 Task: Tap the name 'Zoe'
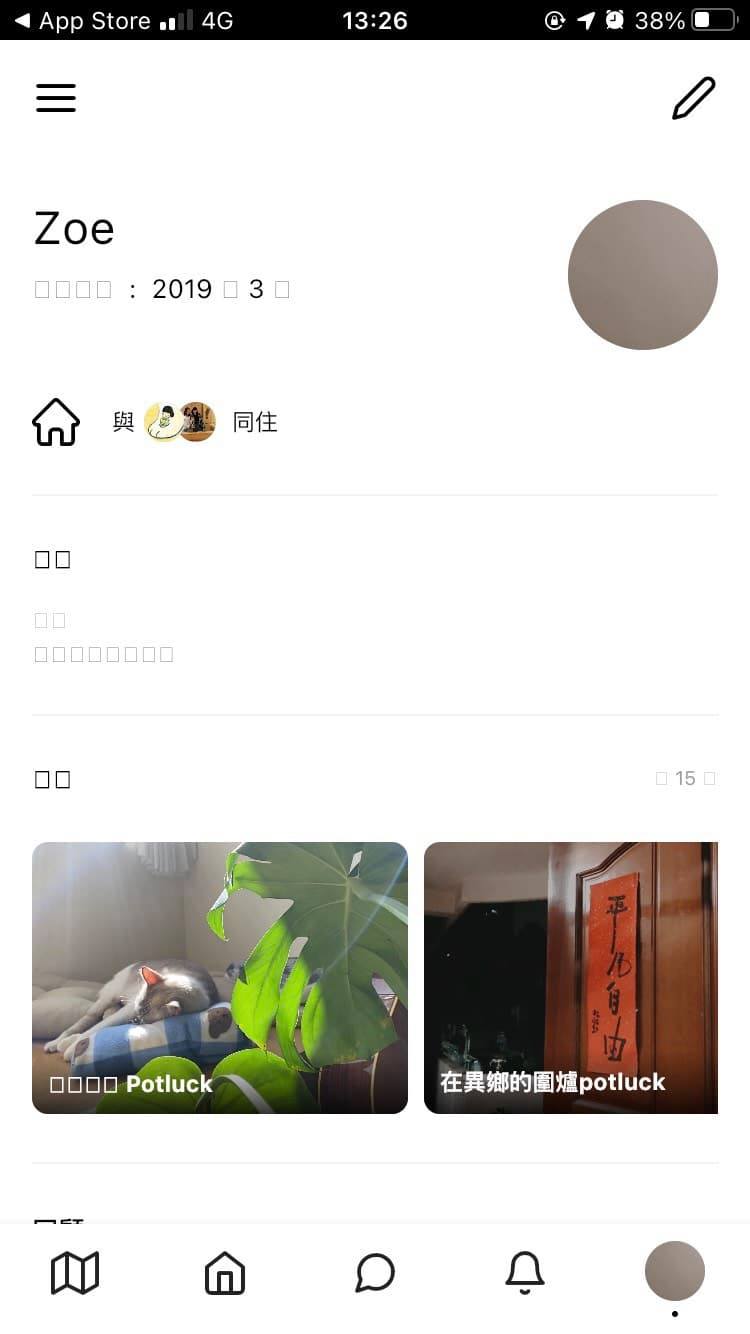click(73, 228)
